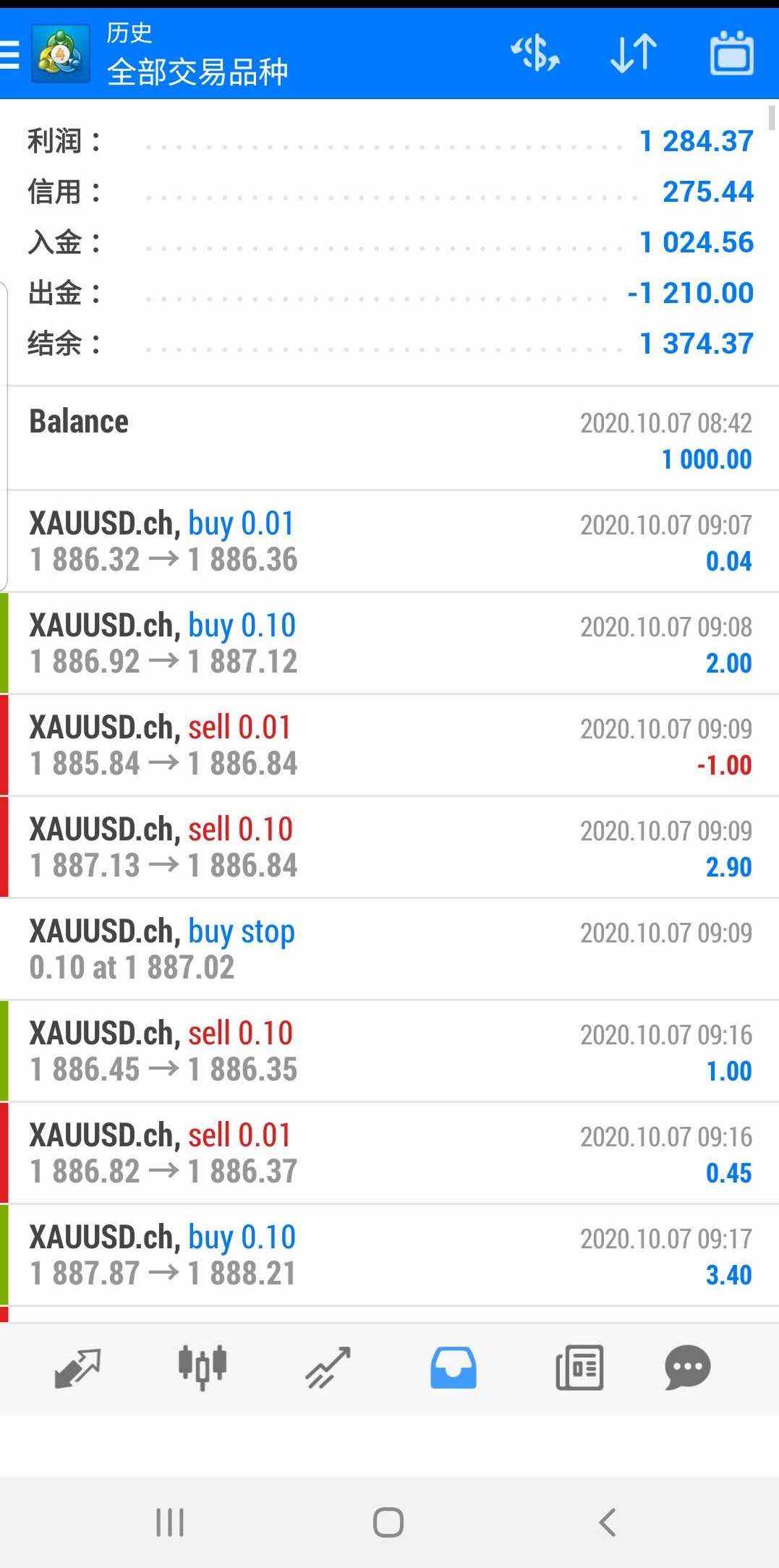The width and height of the screenshot is (779, 1568).
Task: Switch to the Trade tab
Action: click(x=328, y=1368)
